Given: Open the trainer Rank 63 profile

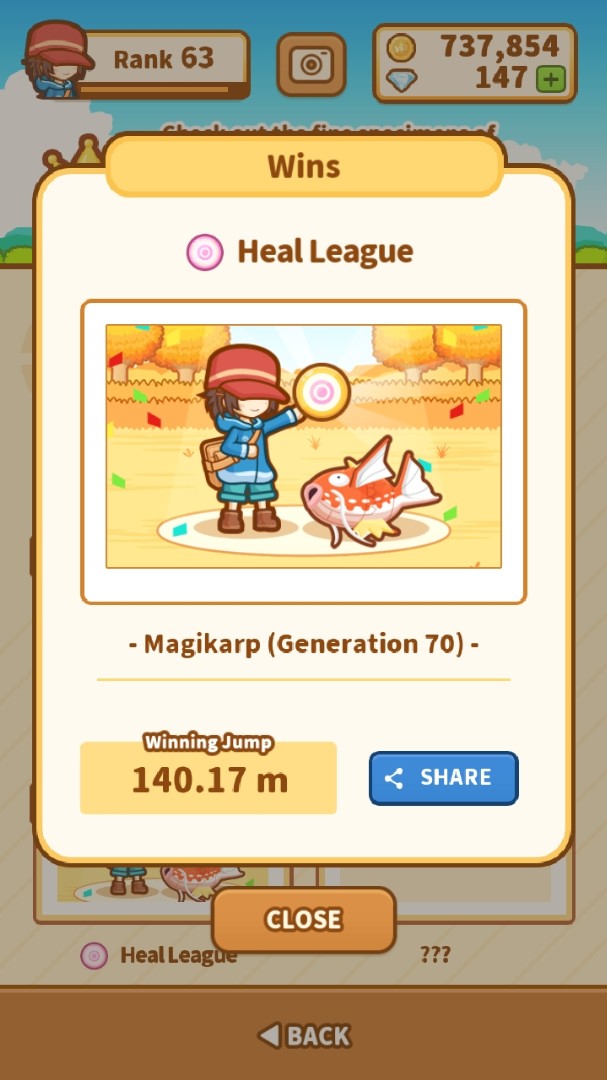Looking at the screenshot, I should click(135, 63).
